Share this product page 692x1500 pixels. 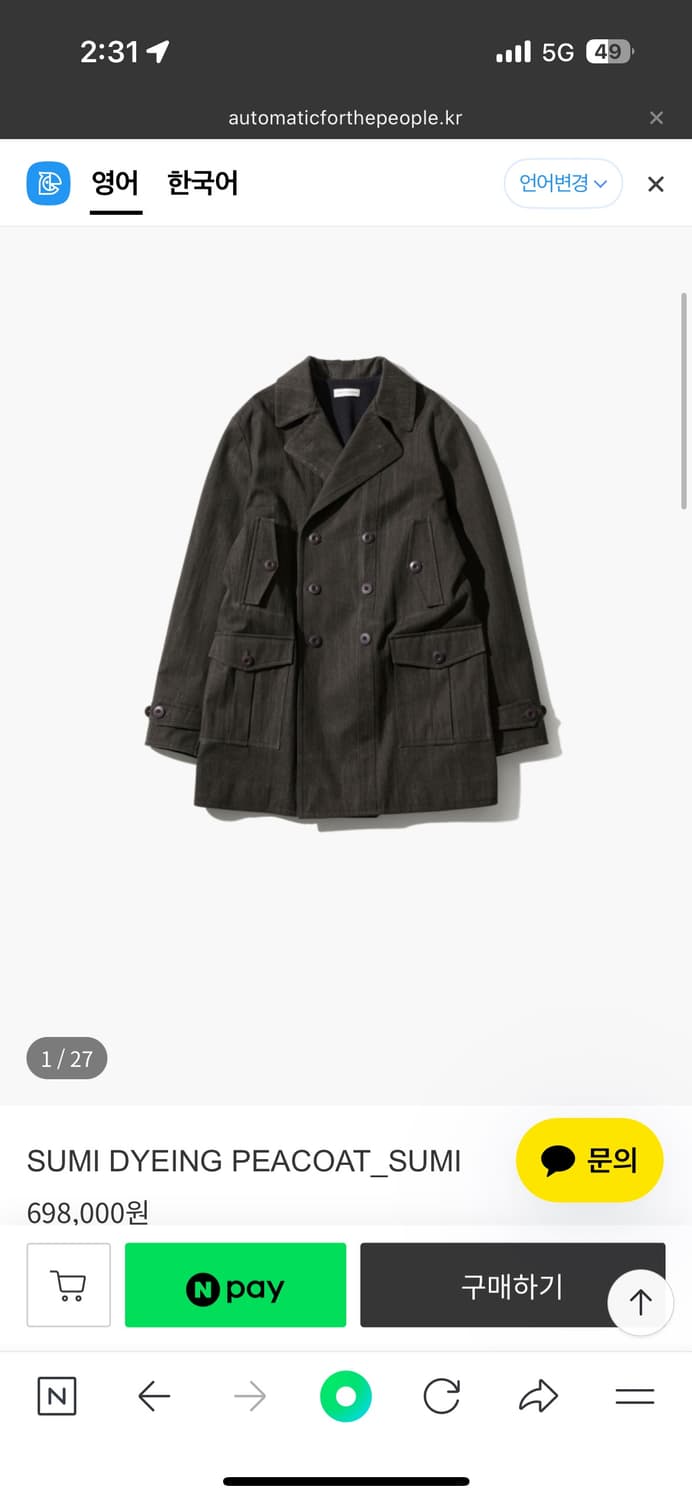click(x=538, y=1396)
